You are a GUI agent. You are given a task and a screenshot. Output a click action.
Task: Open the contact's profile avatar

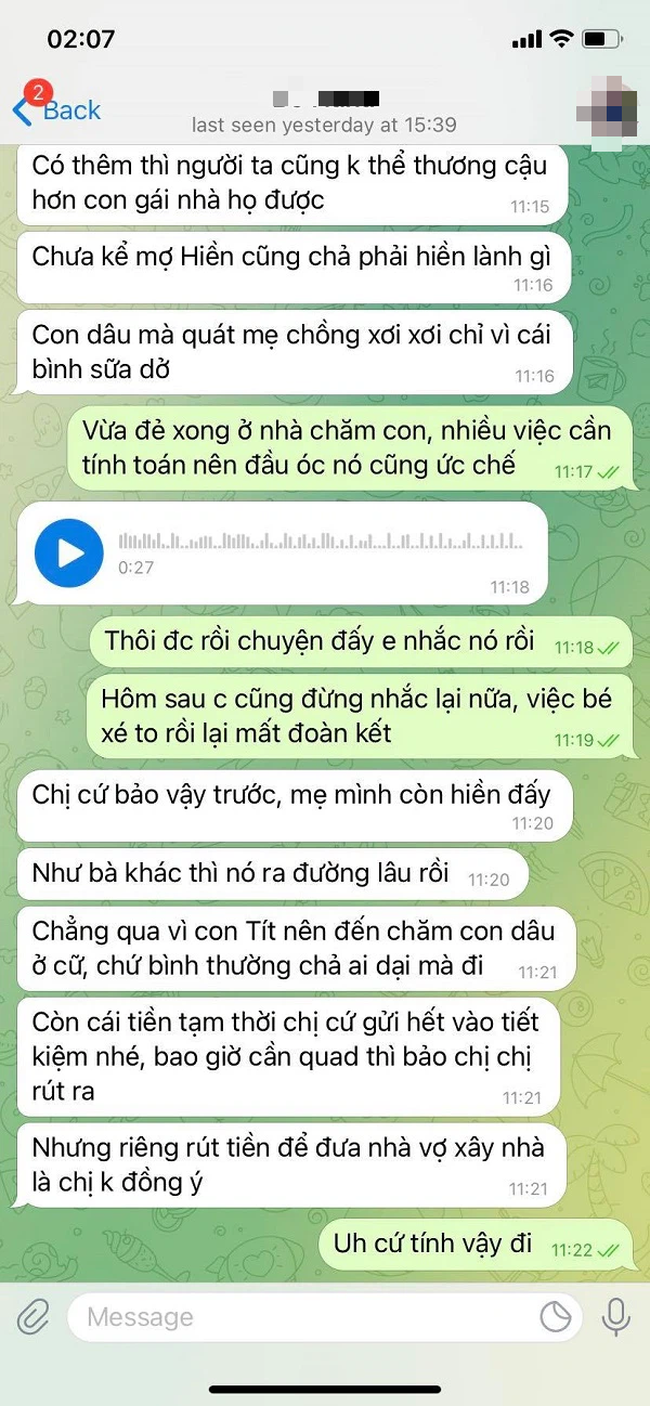click(x=612, y=110)
